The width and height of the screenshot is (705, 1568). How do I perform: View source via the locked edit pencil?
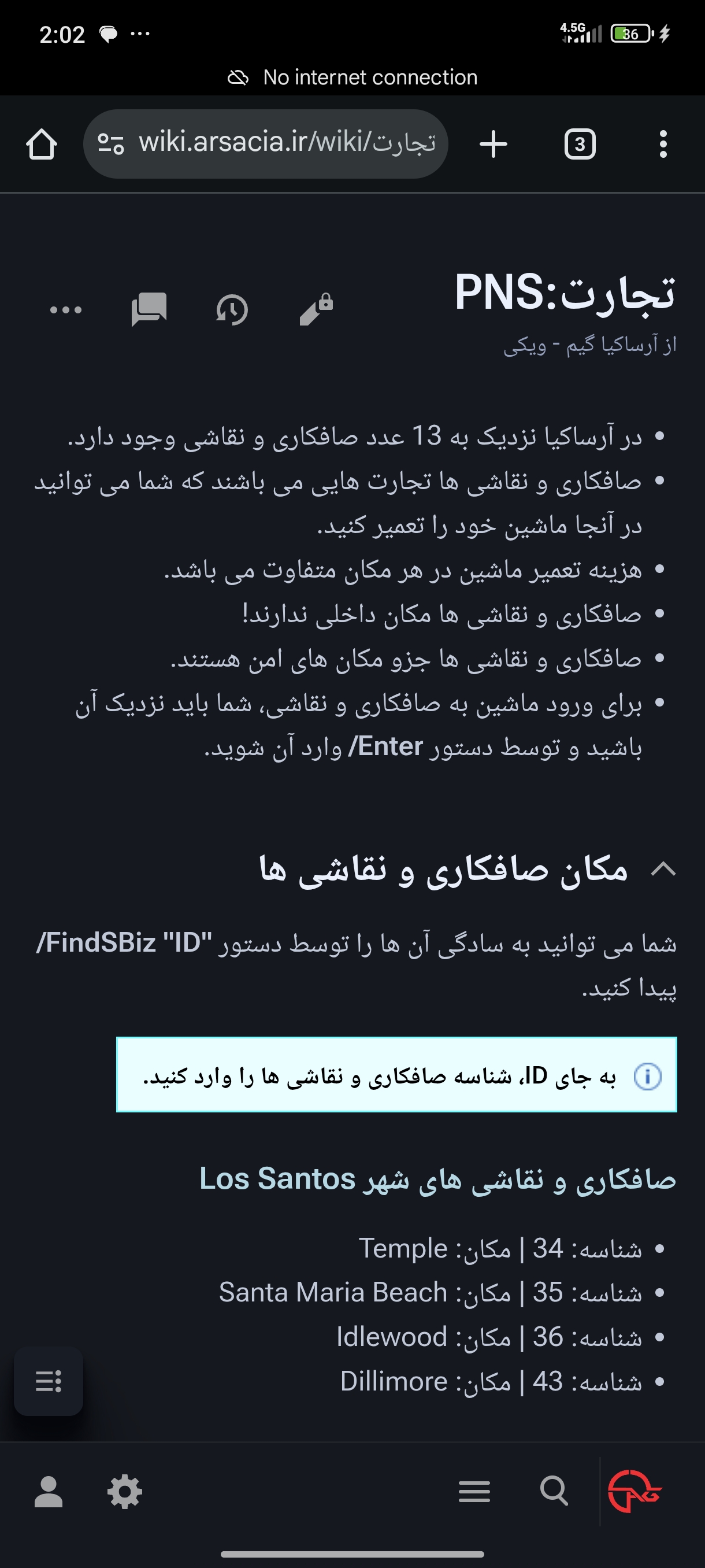[316, 310]
